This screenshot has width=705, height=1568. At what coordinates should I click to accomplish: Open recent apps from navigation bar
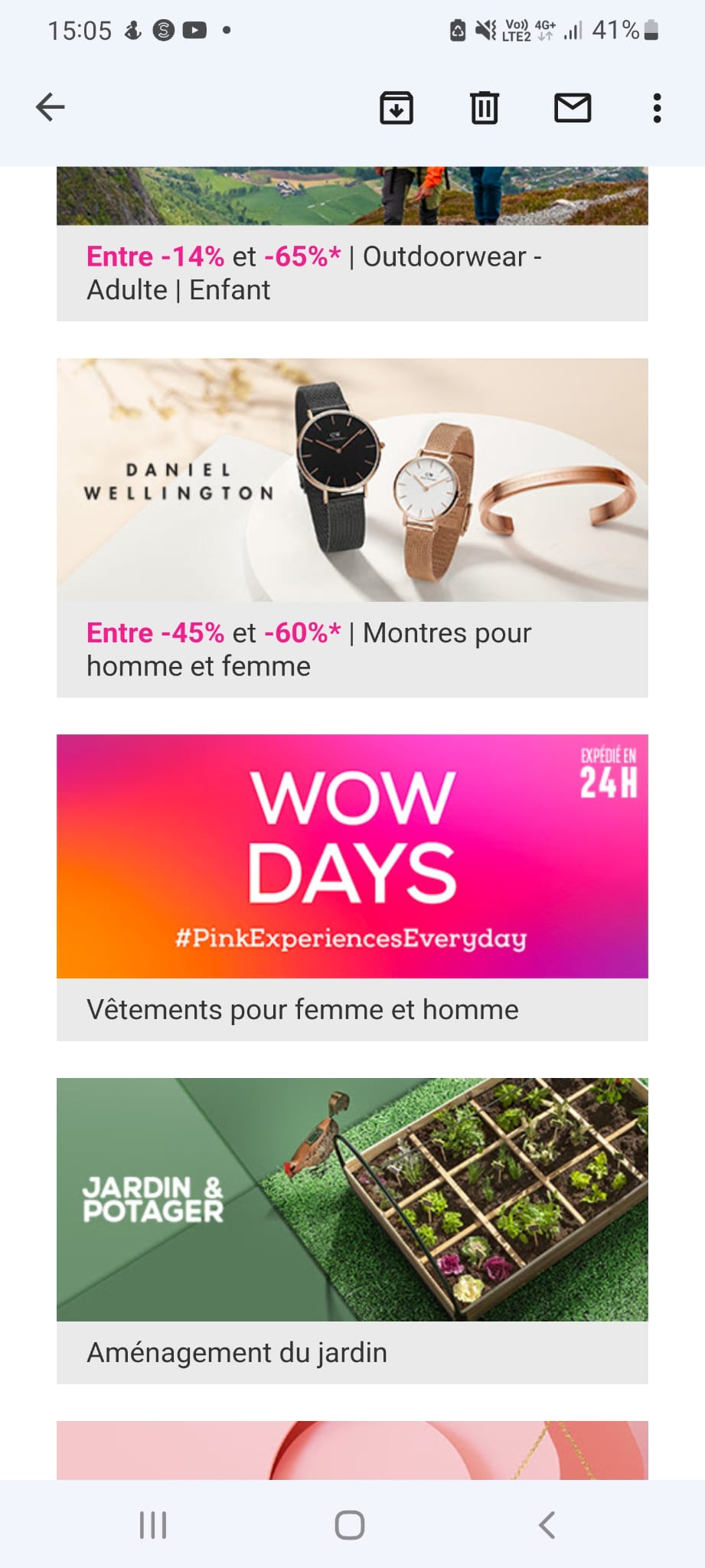[x=153, y=1525]
